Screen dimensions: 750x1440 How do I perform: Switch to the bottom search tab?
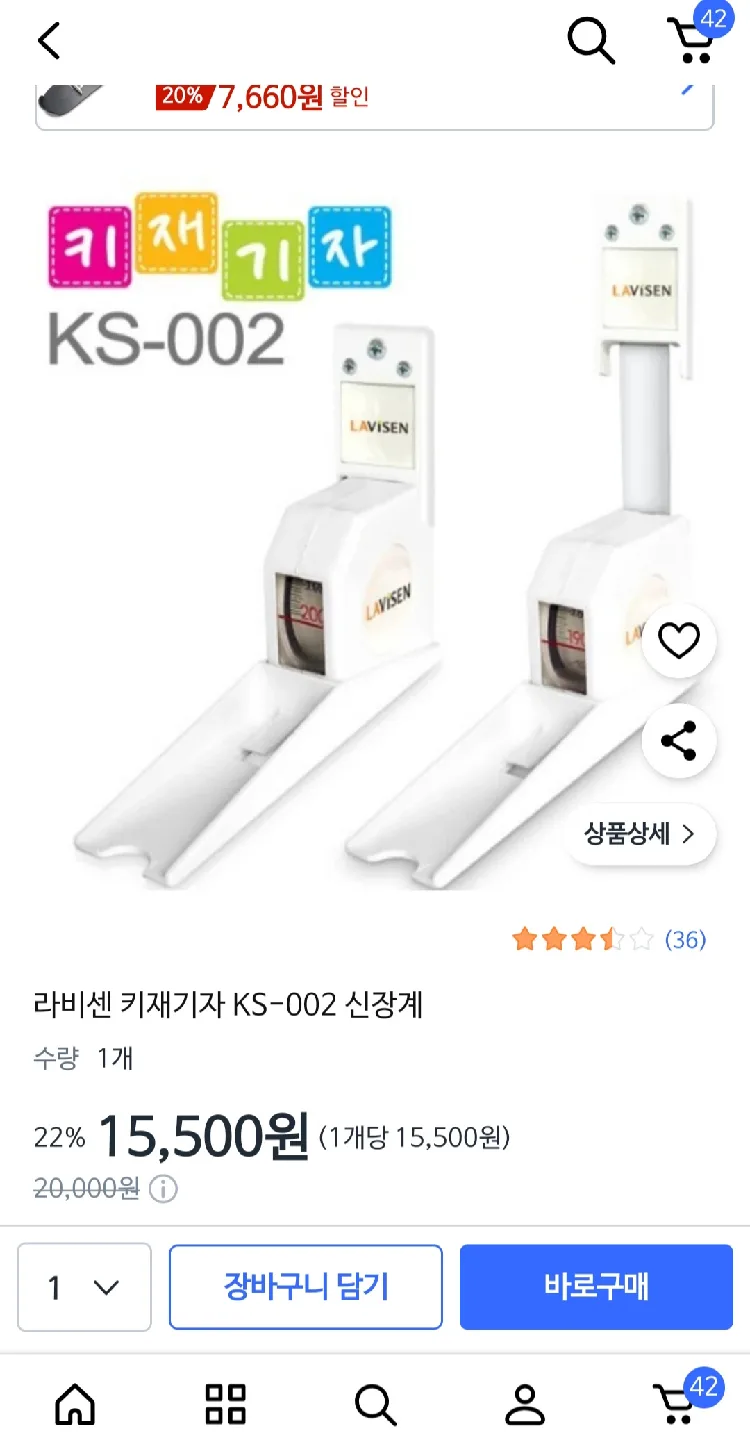click(375, 1404)
